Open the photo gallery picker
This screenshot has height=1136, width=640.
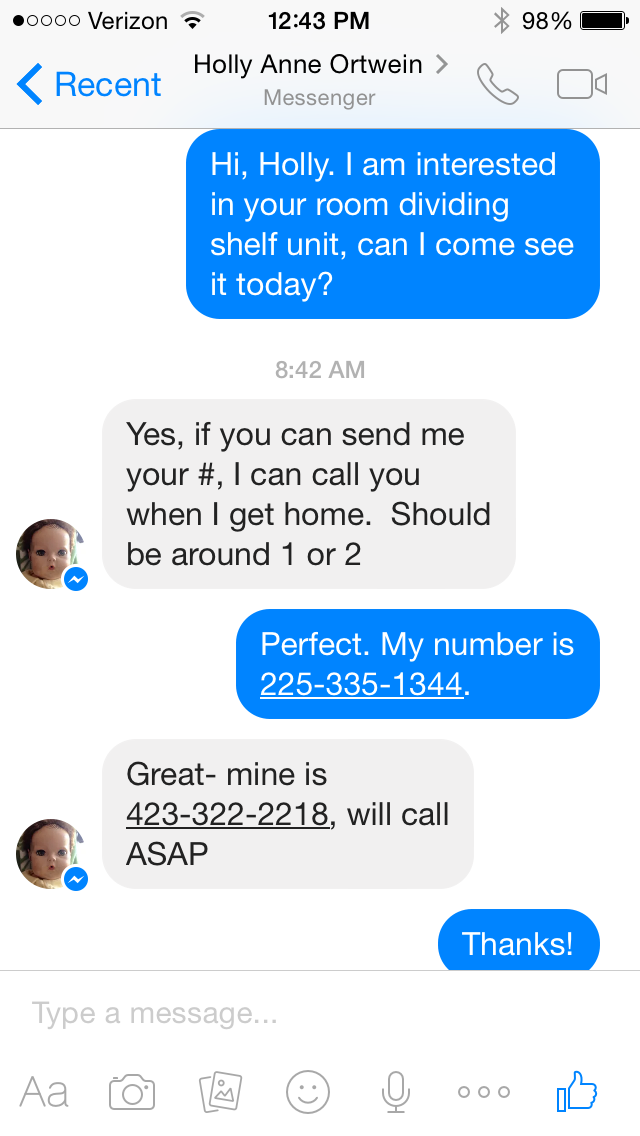pos(221,1092)
